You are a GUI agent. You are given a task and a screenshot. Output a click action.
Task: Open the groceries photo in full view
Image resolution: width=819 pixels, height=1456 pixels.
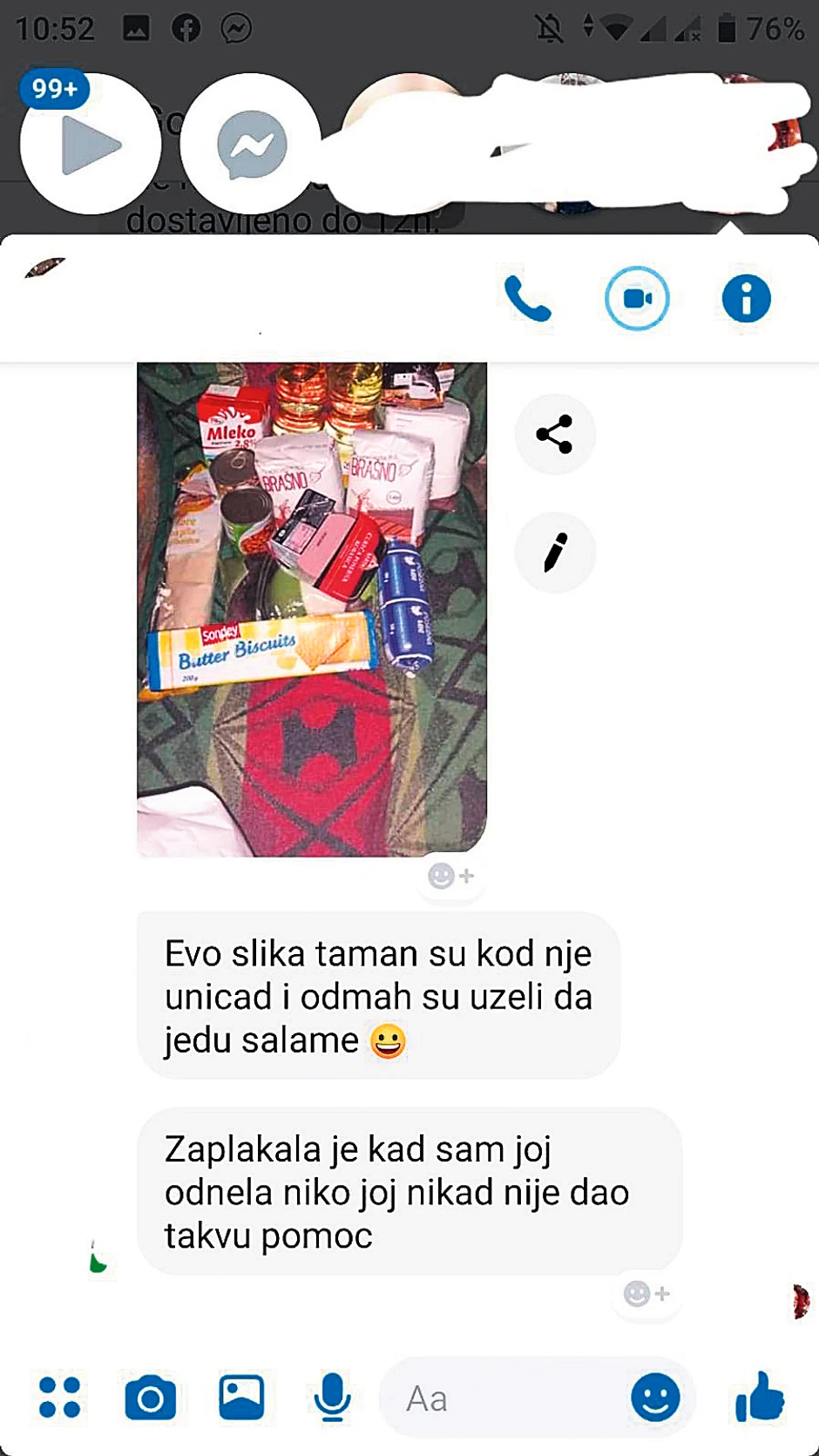[311, 608]
